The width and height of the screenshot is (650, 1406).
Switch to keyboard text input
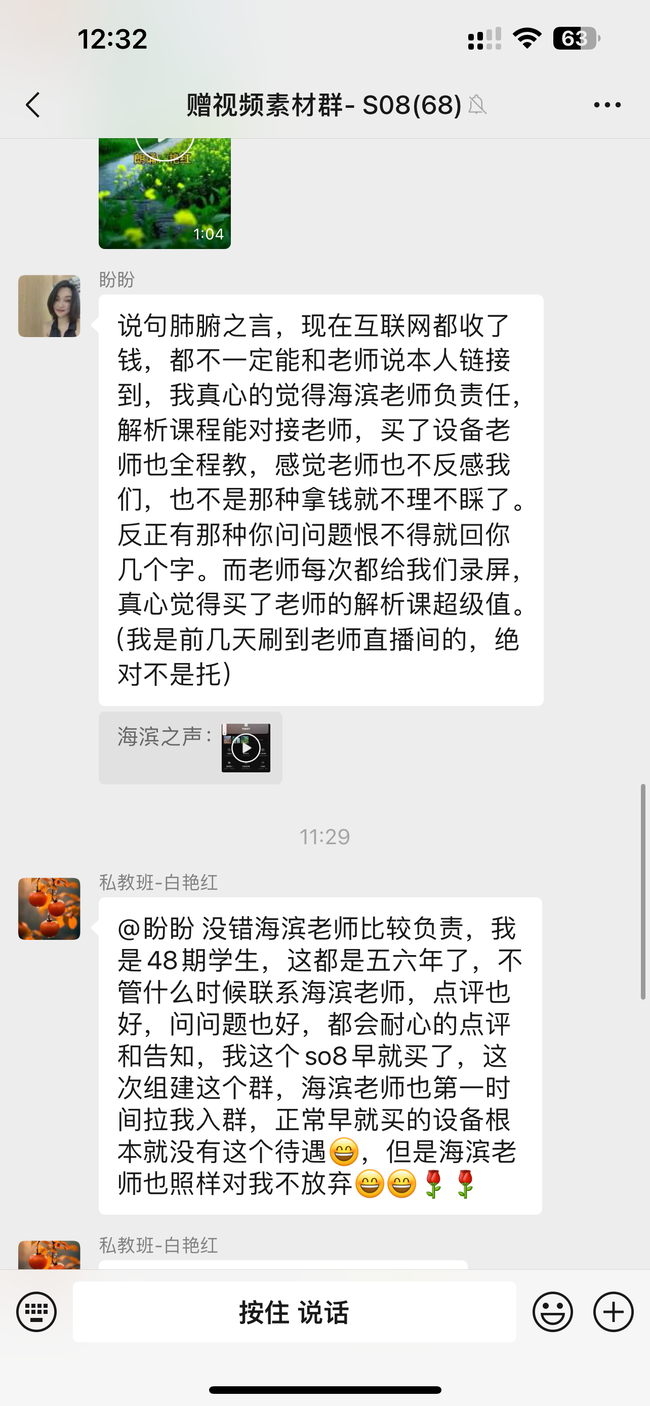pyautogui.click(x=37, y=1311)
